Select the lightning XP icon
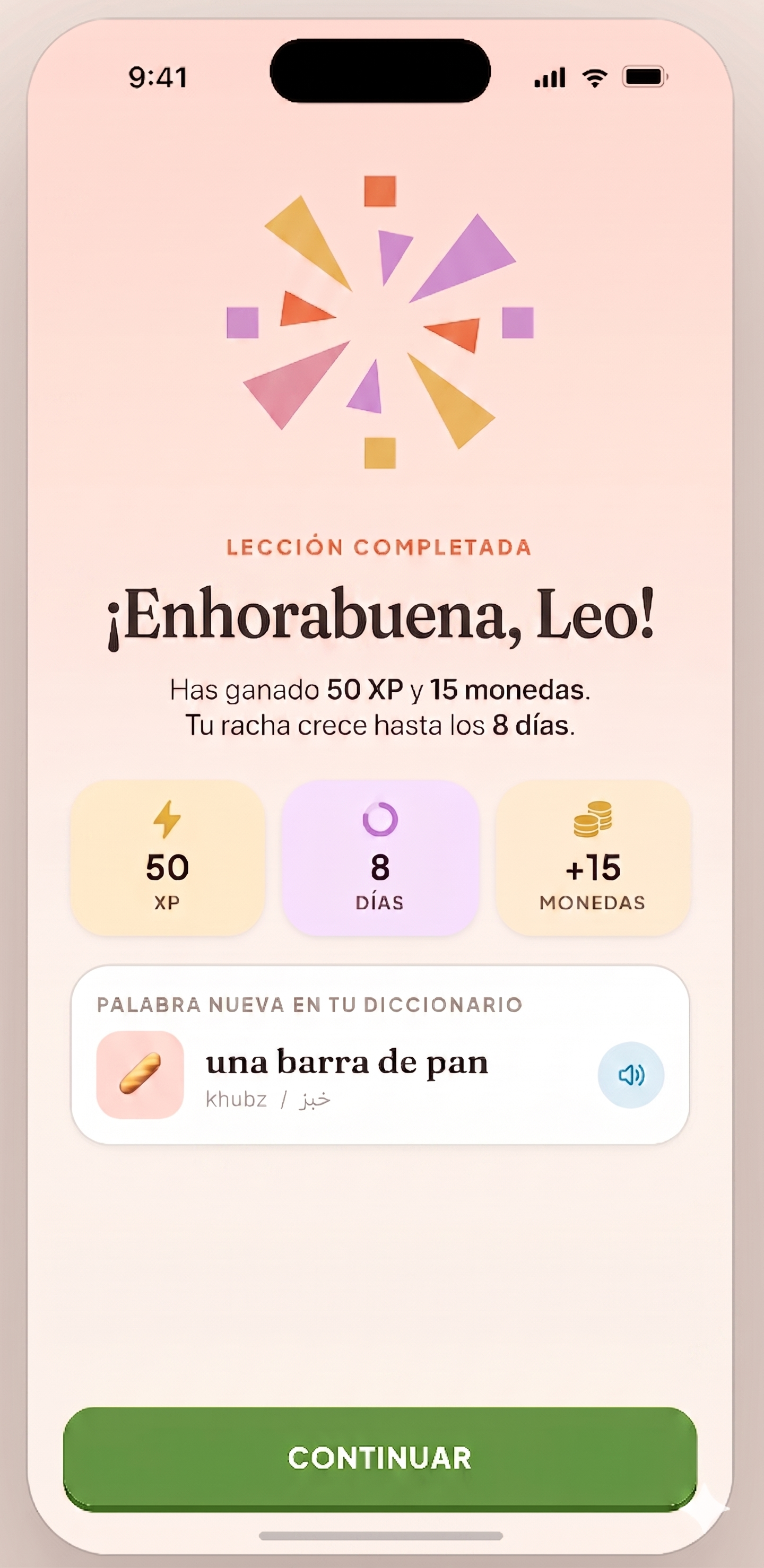 pyautogui.click(x=169, y=822)
